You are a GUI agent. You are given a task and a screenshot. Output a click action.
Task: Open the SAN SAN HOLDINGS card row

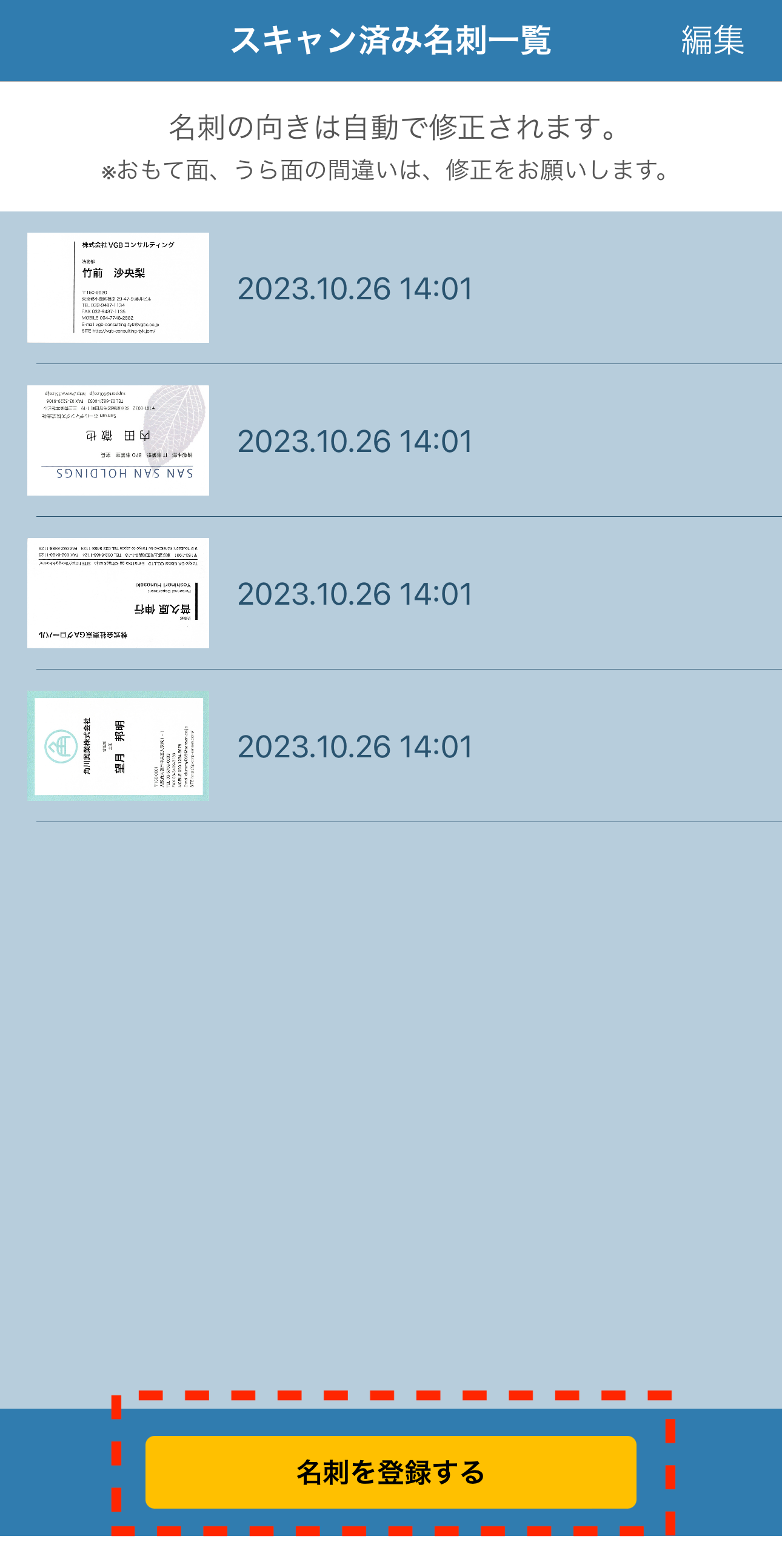(391, 440)
